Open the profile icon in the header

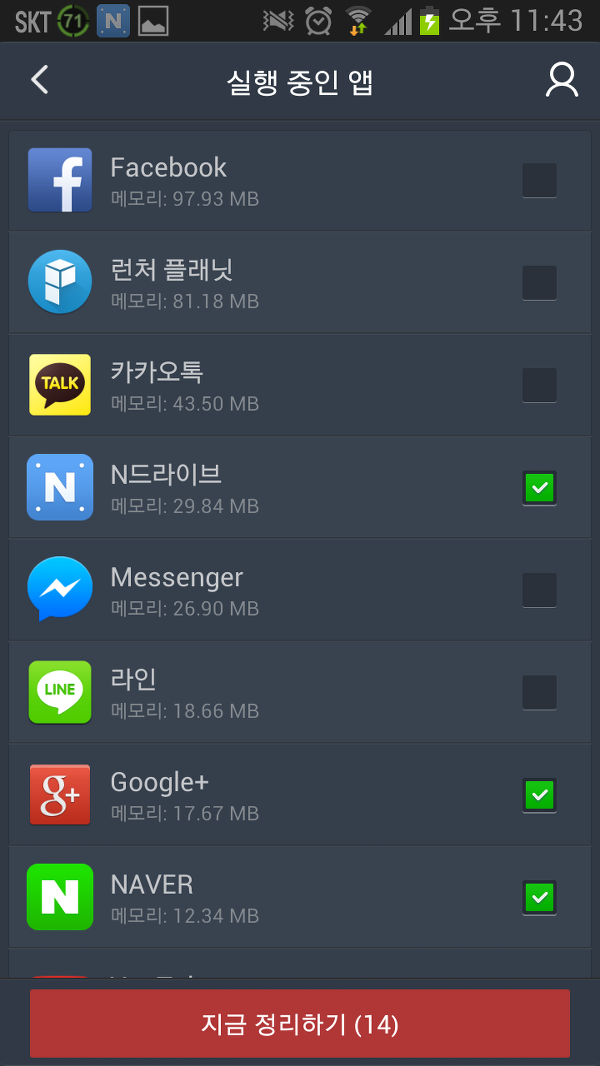pos(562,81)
